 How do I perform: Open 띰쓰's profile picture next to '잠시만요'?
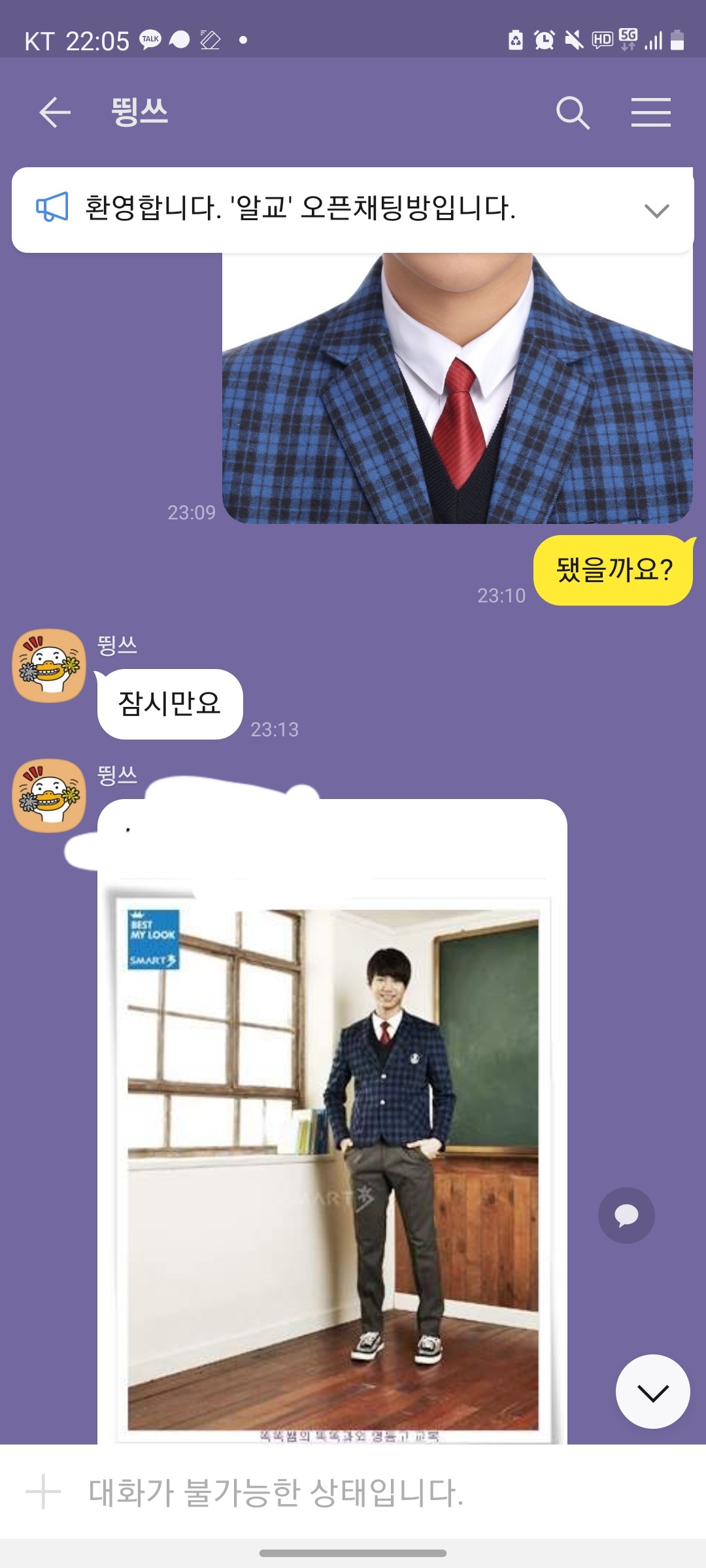pyautogui.click(x=49, y=666)
